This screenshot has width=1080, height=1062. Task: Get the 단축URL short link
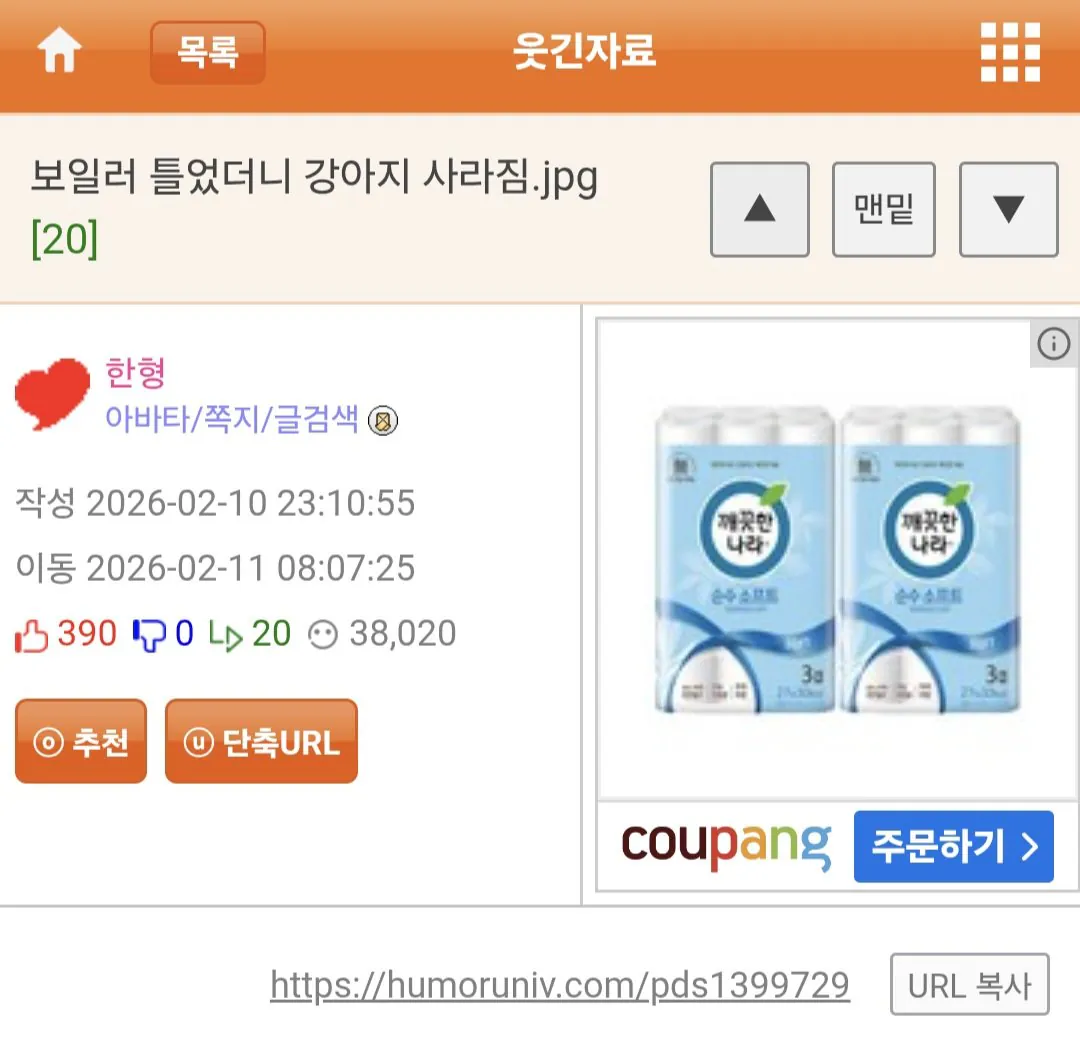pos(261,742)
